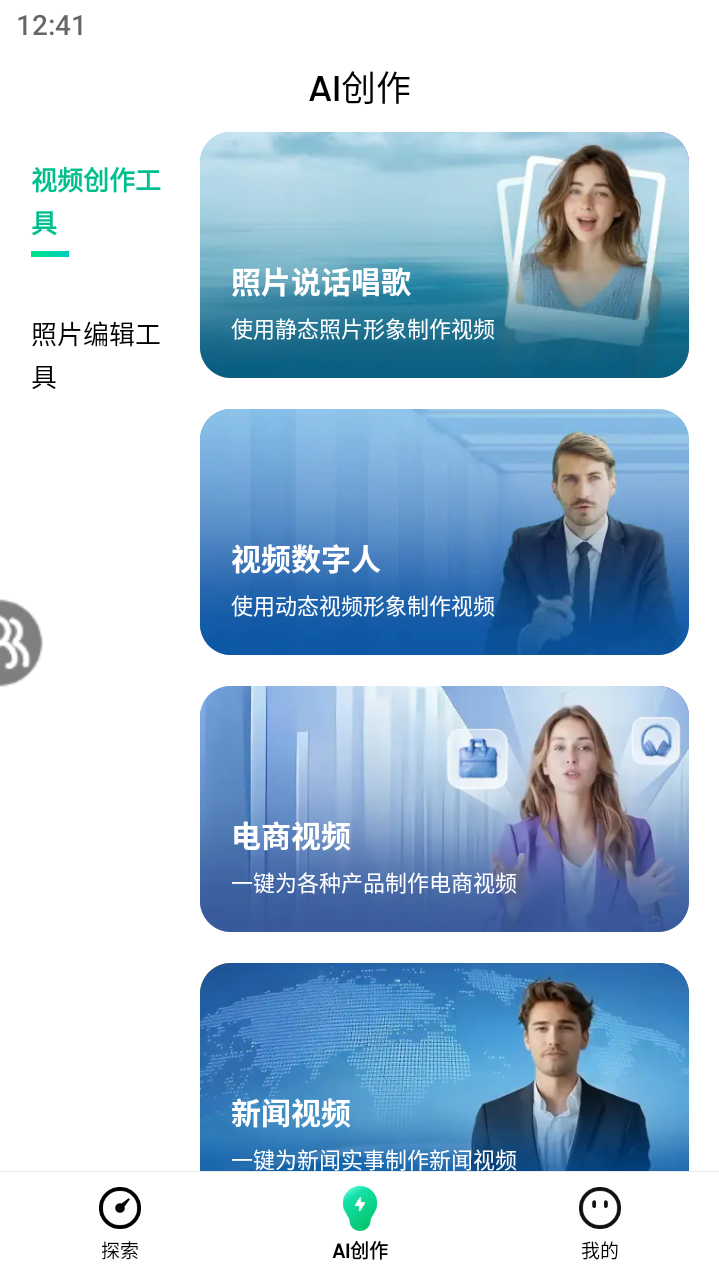
Task: Launch the 电商视频 tool card
Action: 444,809
